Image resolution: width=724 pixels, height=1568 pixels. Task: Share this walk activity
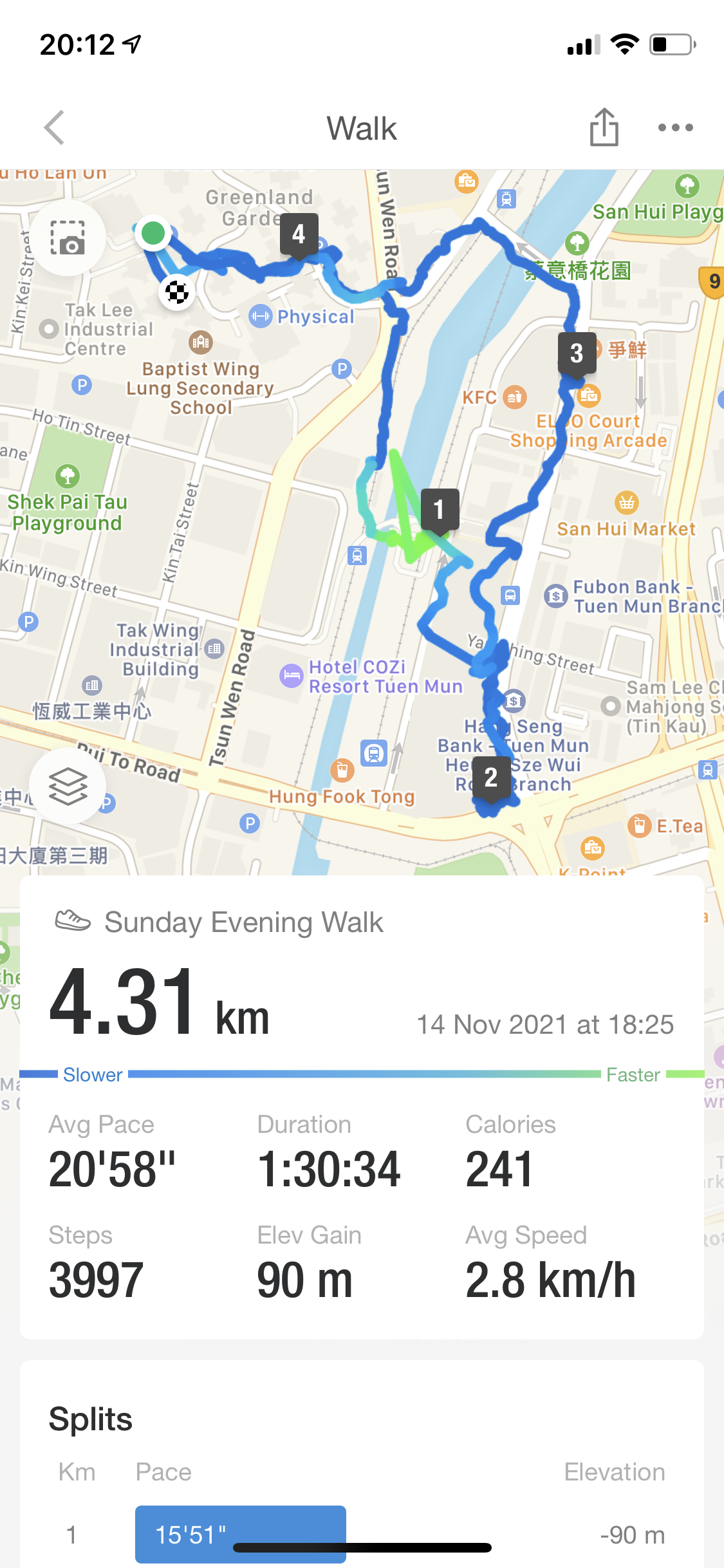(604, 127)
